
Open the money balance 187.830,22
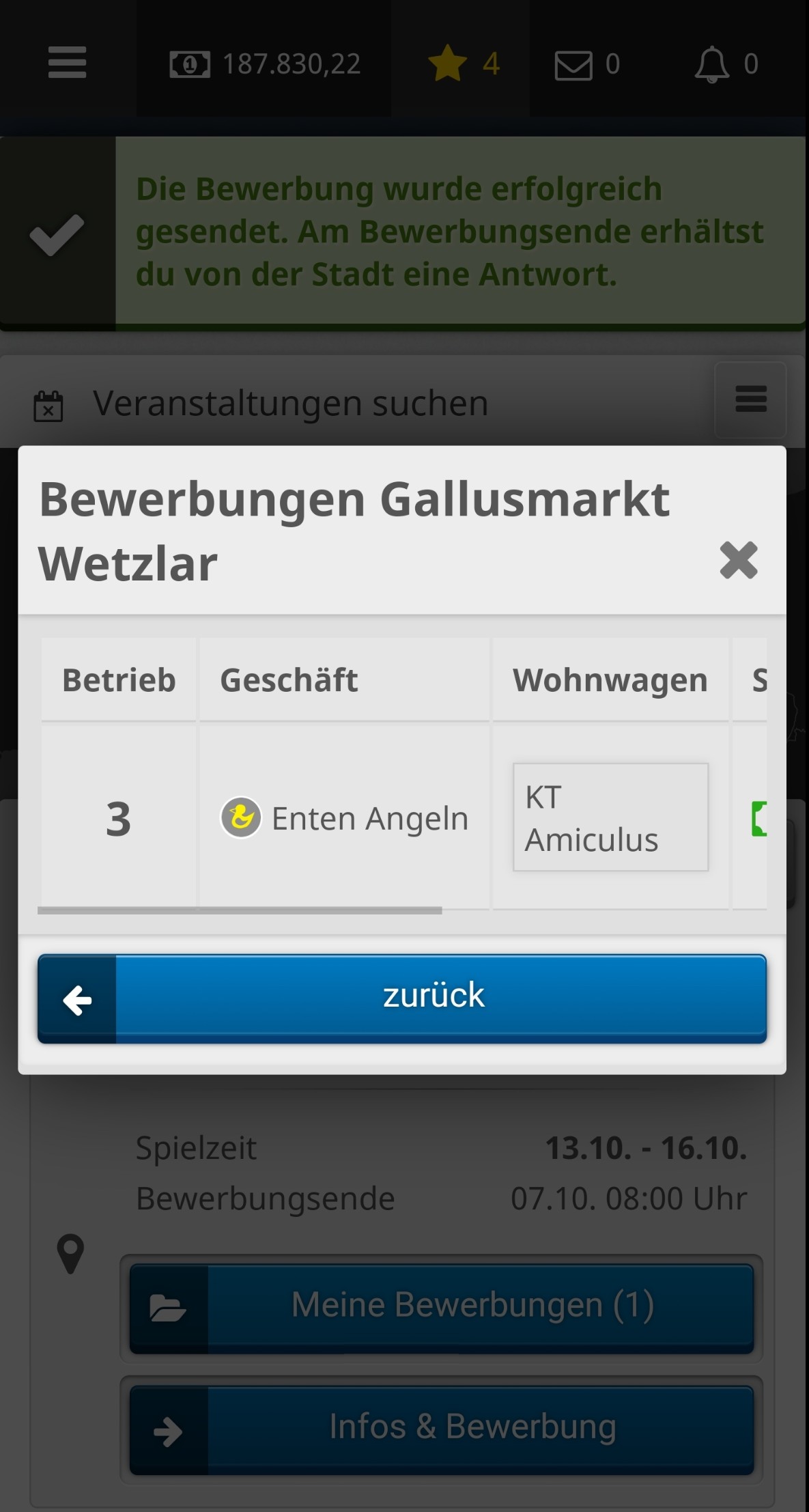[x=265, y=64]
